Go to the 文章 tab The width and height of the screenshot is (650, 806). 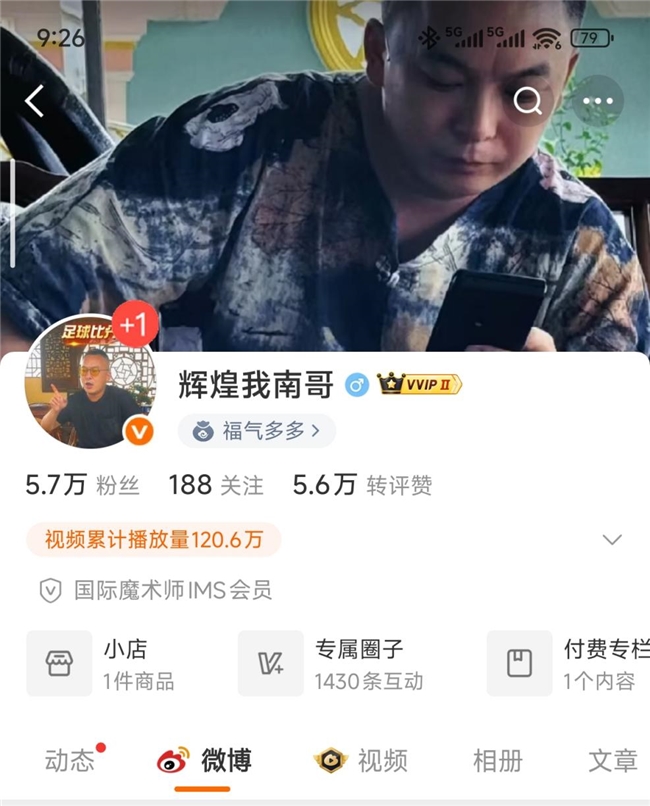pos(612,761)
